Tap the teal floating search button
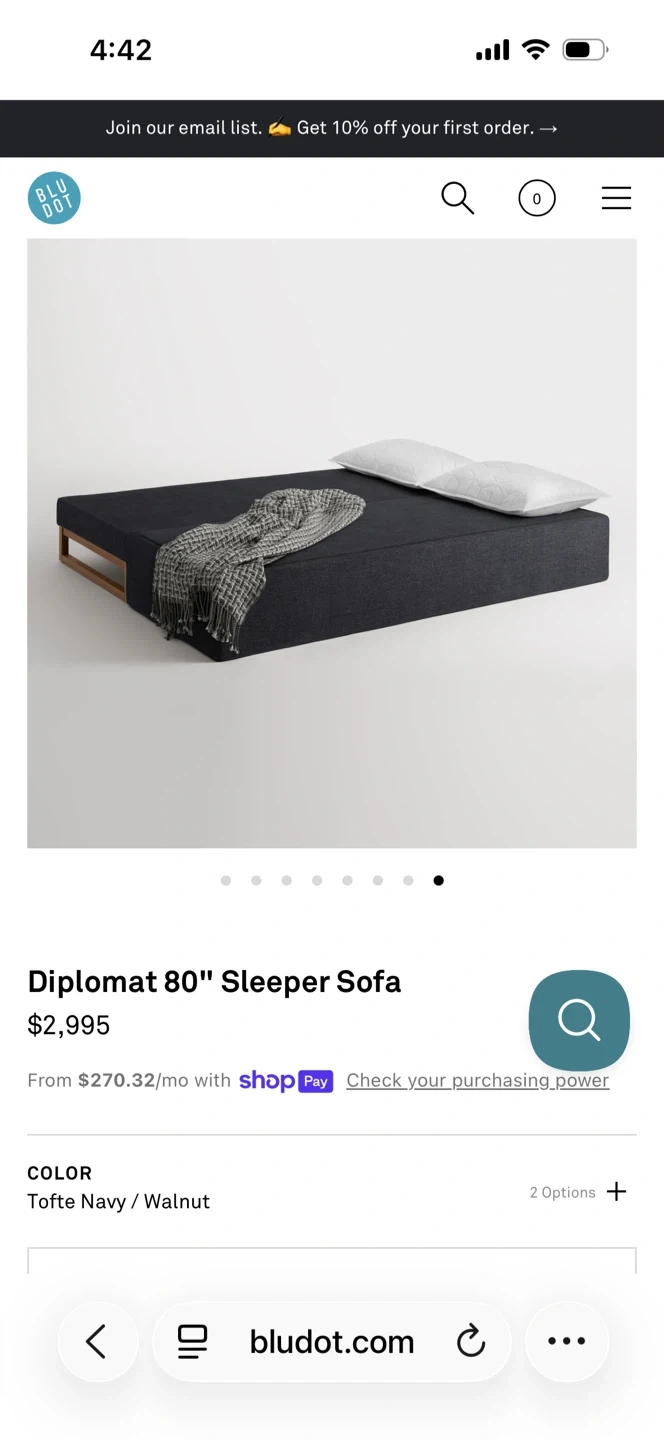664x1440 pixels. coord(579,1021)
